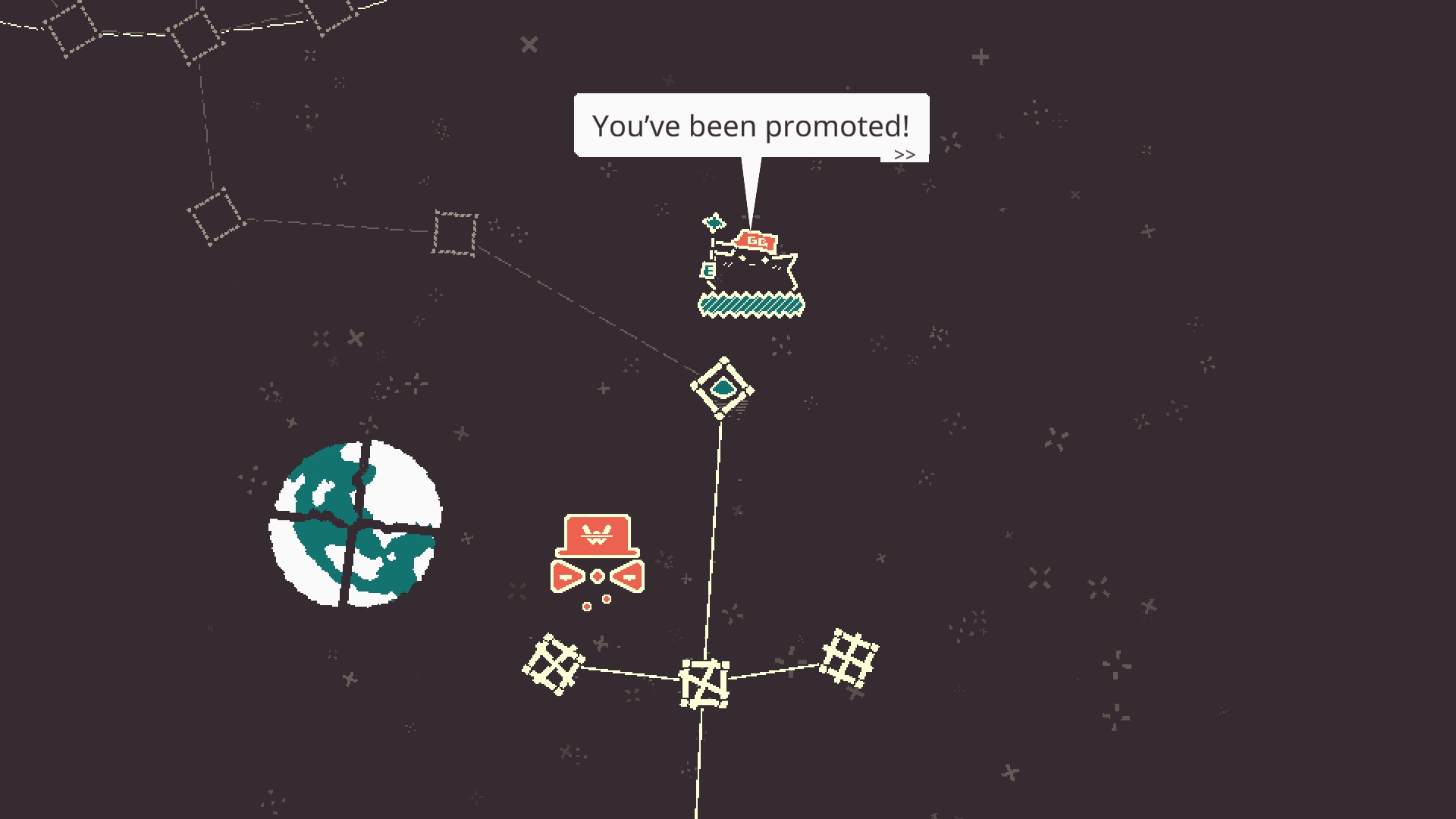Select the diamond level node with teal center
This screenshot has width=1456, height=819.
pos(723,388)
